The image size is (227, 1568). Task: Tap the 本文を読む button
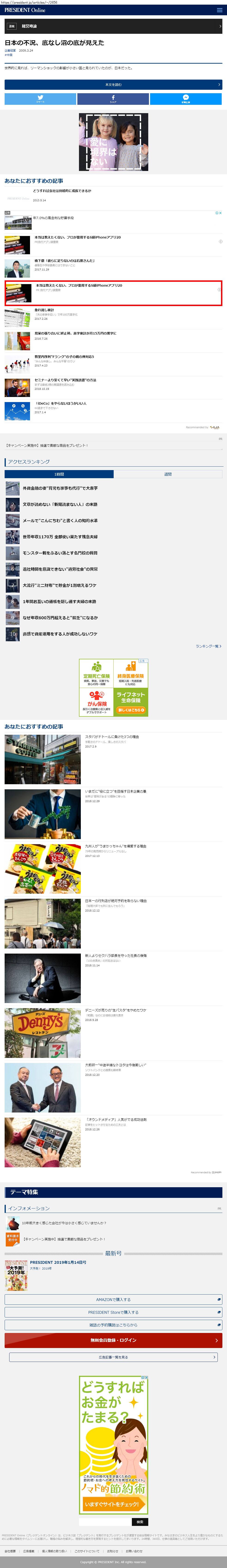click(114, 85)
